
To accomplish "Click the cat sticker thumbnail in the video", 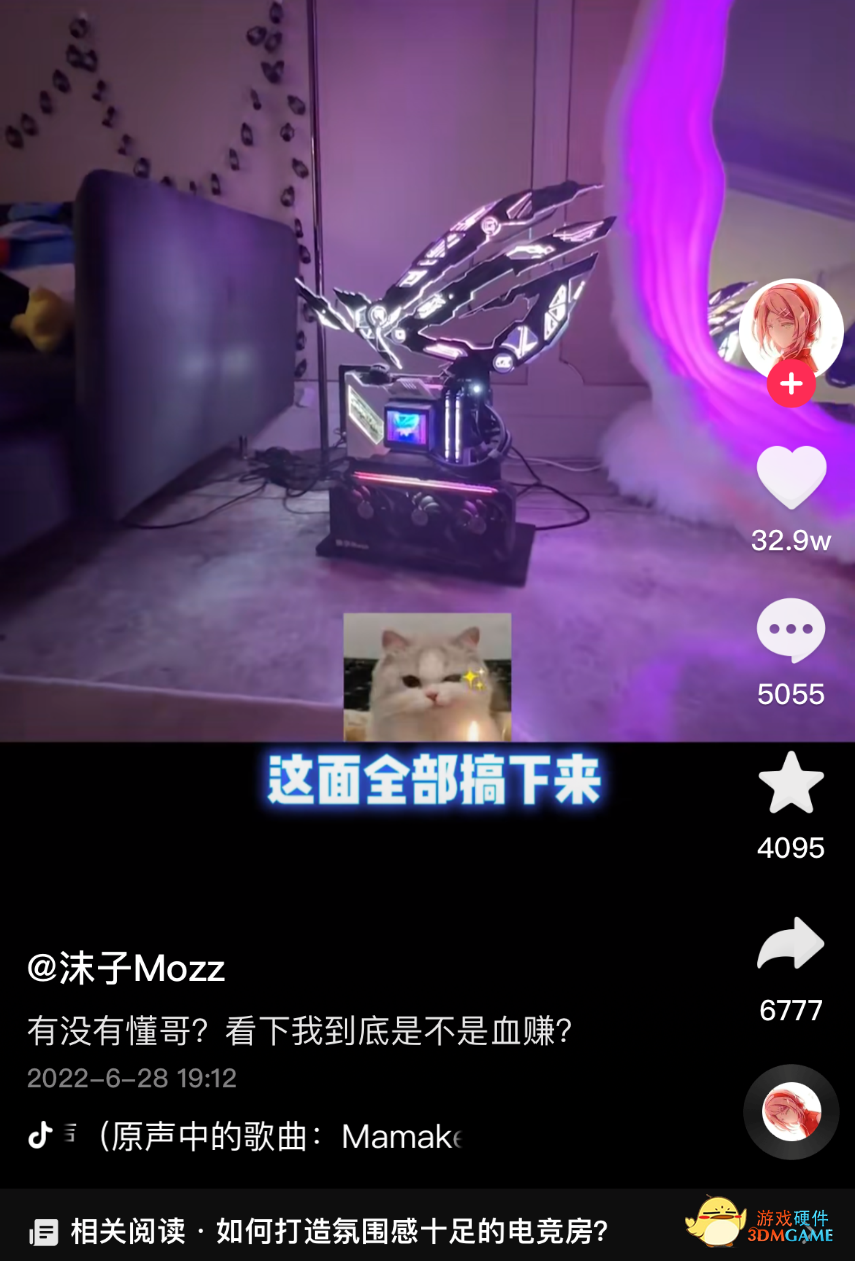I will pyautogui.click(x=427, y=676).
